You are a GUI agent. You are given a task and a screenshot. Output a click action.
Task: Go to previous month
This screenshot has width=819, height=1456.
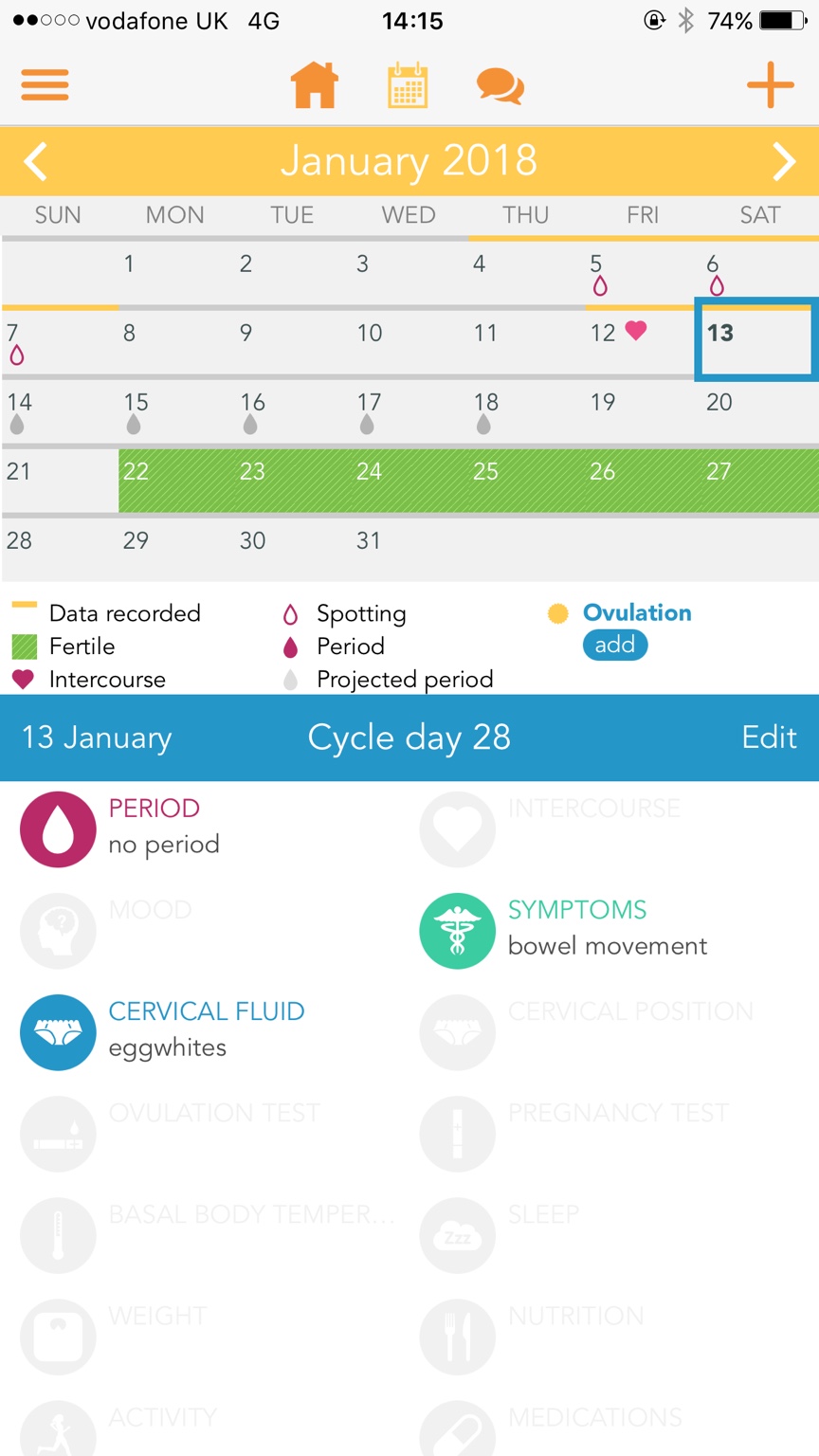pyautogui.click(x=36, y=162)
